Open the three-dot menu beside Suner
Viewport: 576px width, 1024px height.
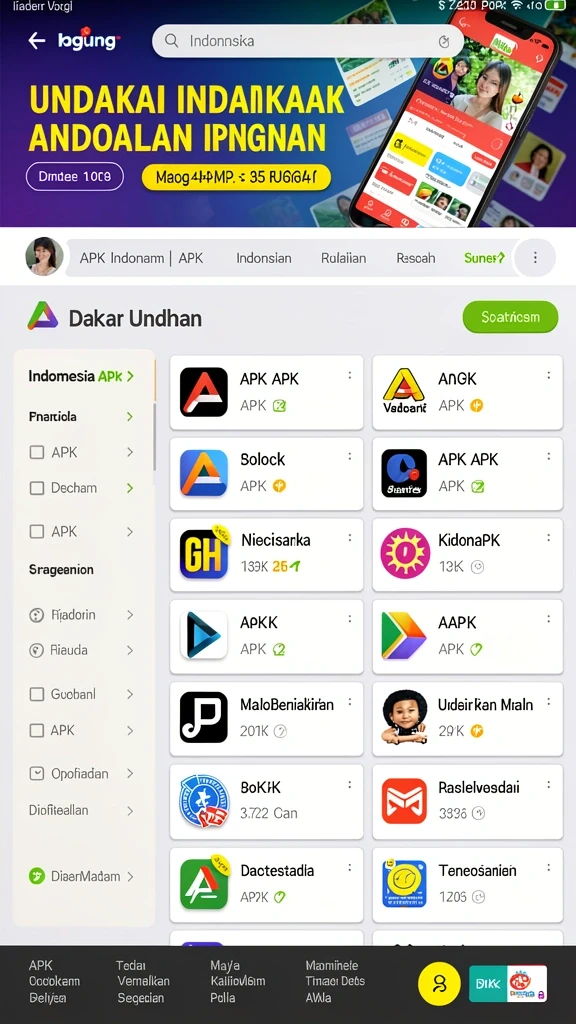pos(535,258)
